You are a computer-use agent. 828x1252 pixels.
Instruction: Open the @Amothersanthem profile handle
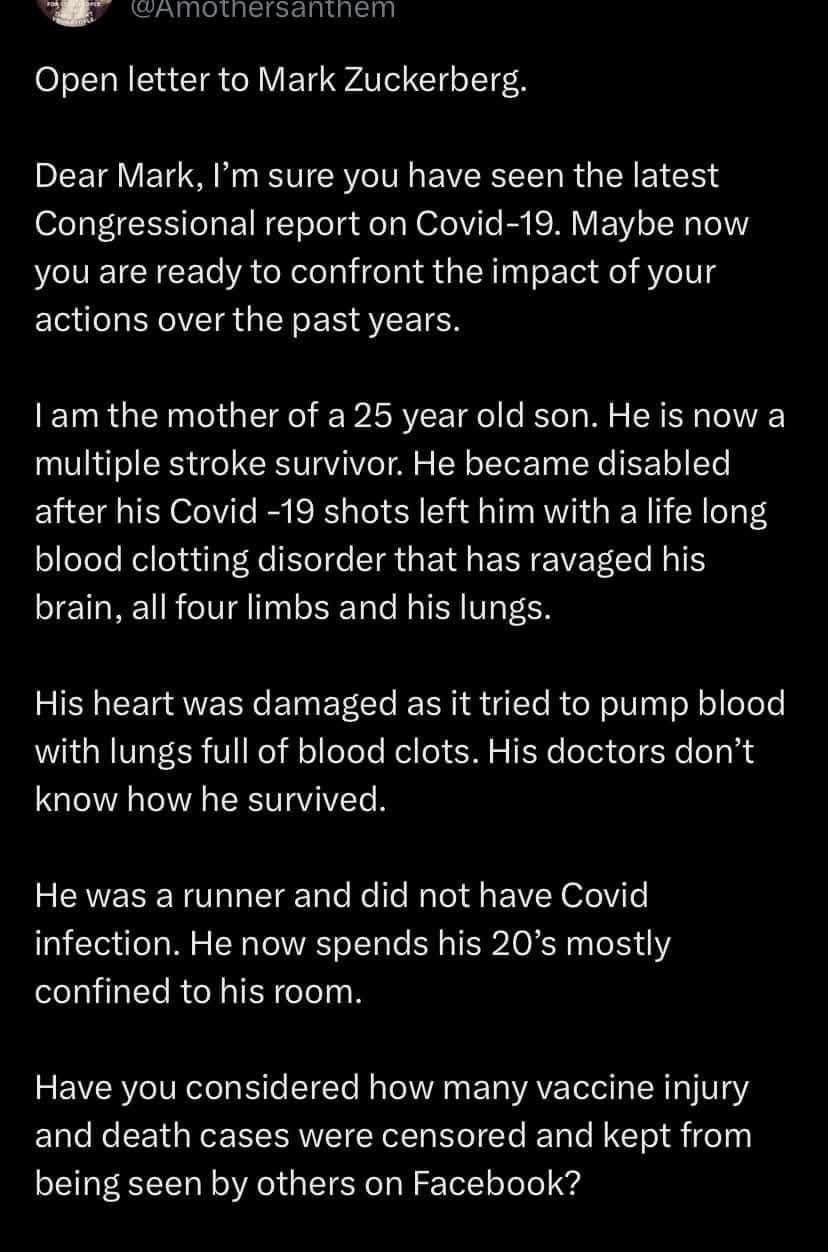[x=263, y=9]
